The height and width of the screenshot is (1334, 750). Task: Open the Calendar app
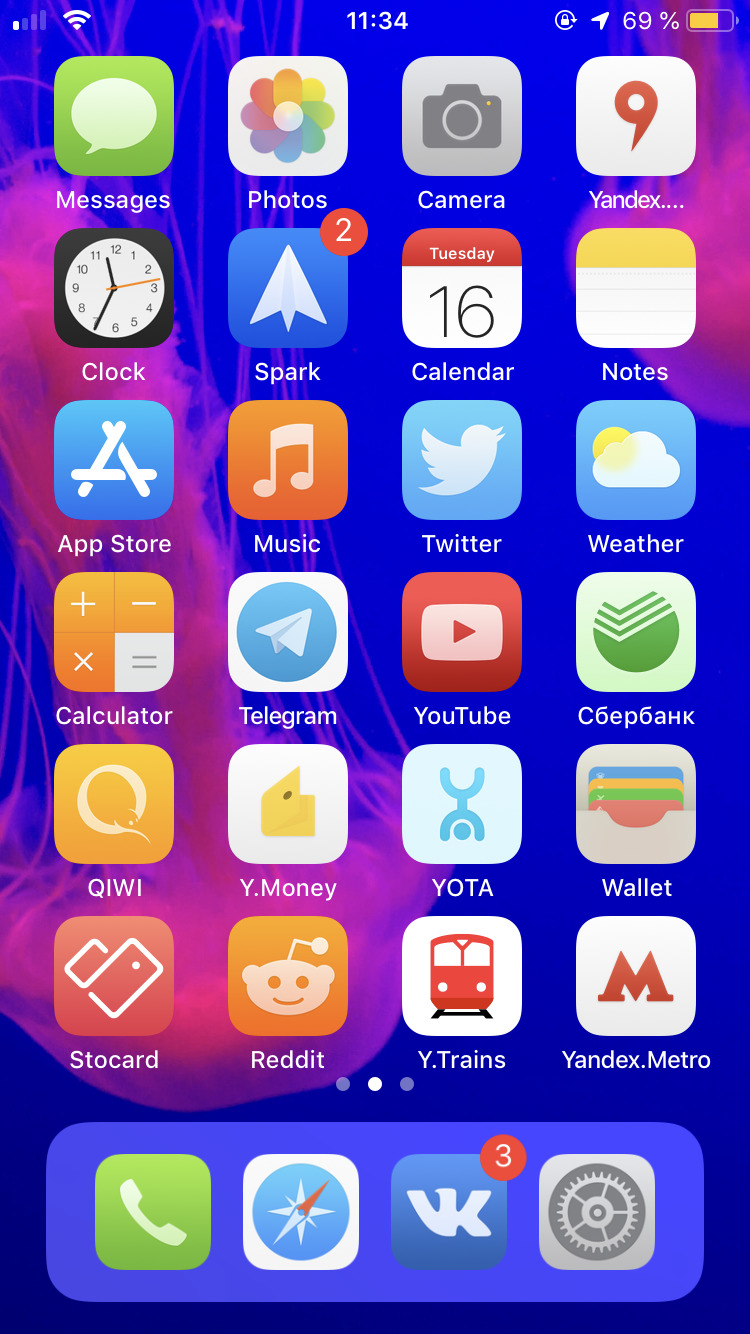[462, 288]
